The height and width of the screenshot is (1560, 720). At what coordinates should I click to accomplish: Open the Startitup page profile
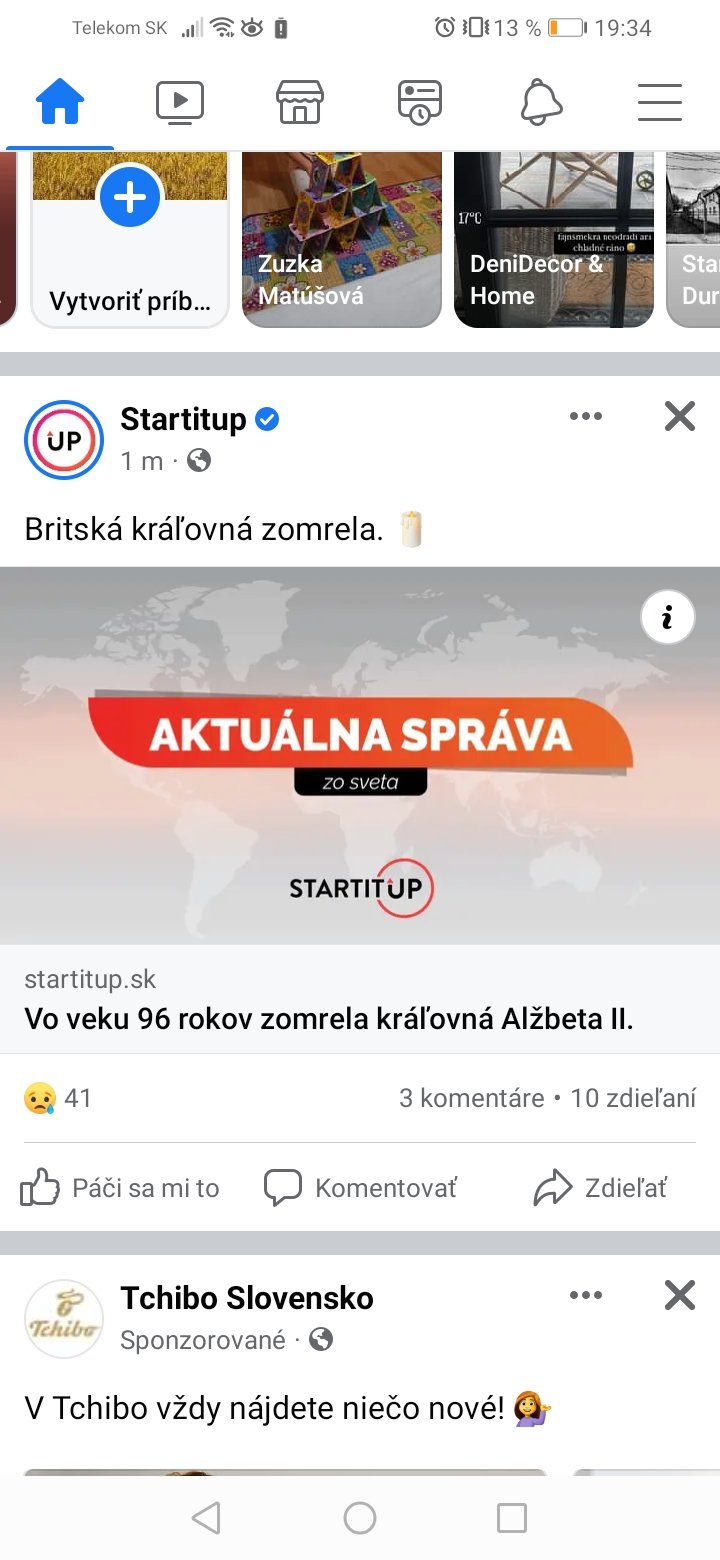(183, 420)
